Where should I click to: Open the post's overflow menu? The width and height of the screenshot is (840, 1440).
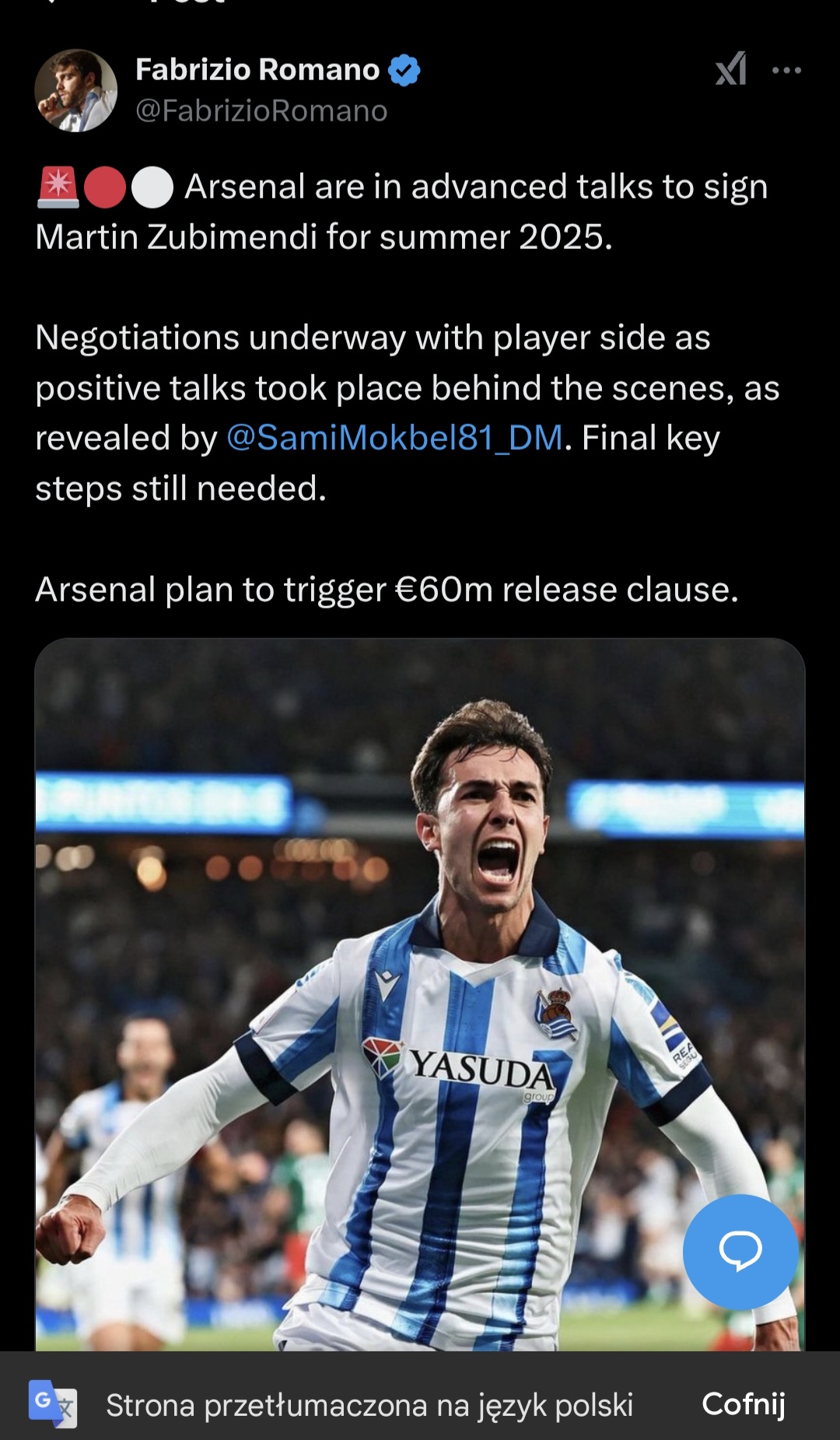click(x=786, y=70)
